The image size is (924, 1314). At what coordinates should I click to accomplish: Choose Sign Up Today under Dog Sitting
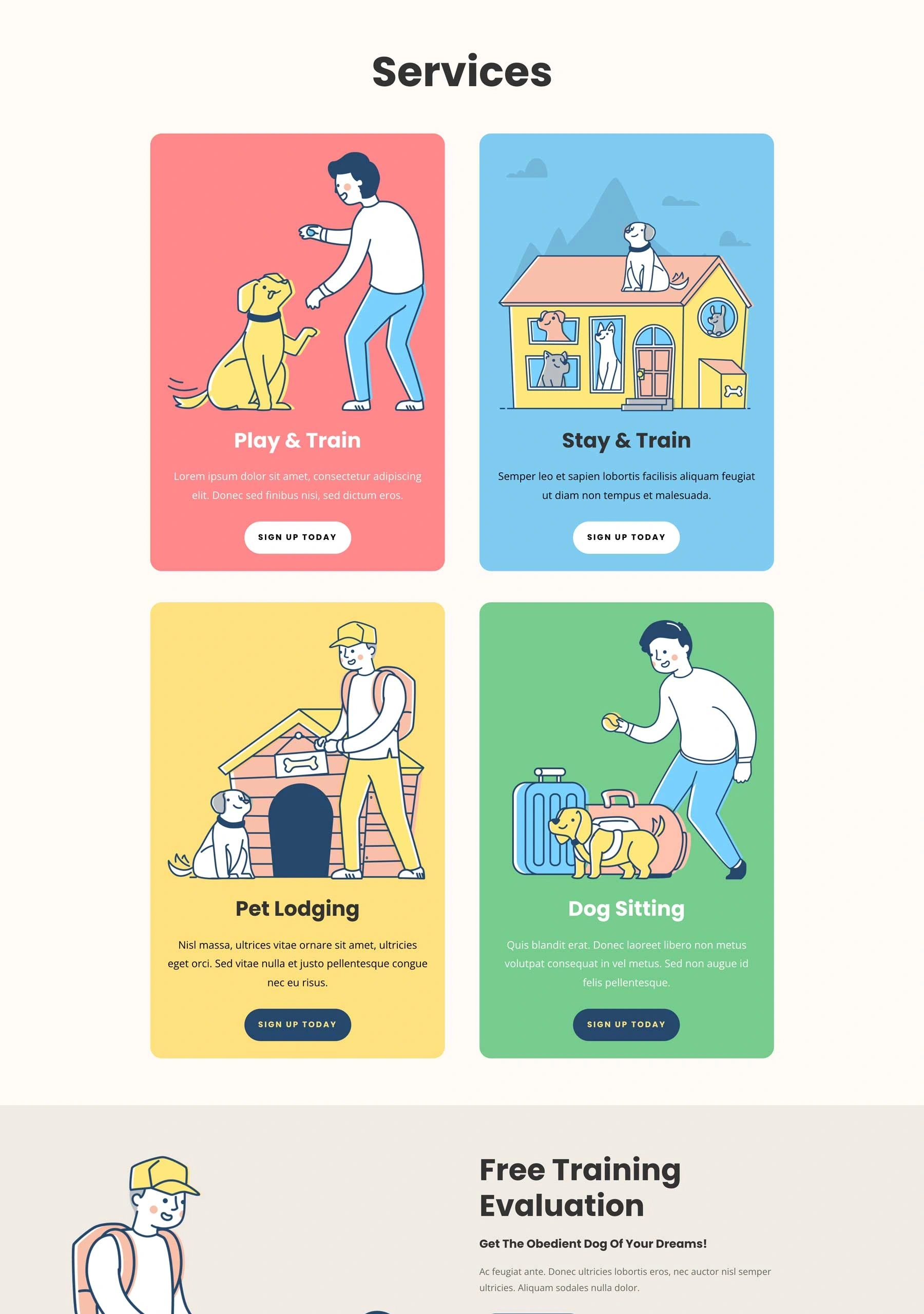pos(626,1024)
